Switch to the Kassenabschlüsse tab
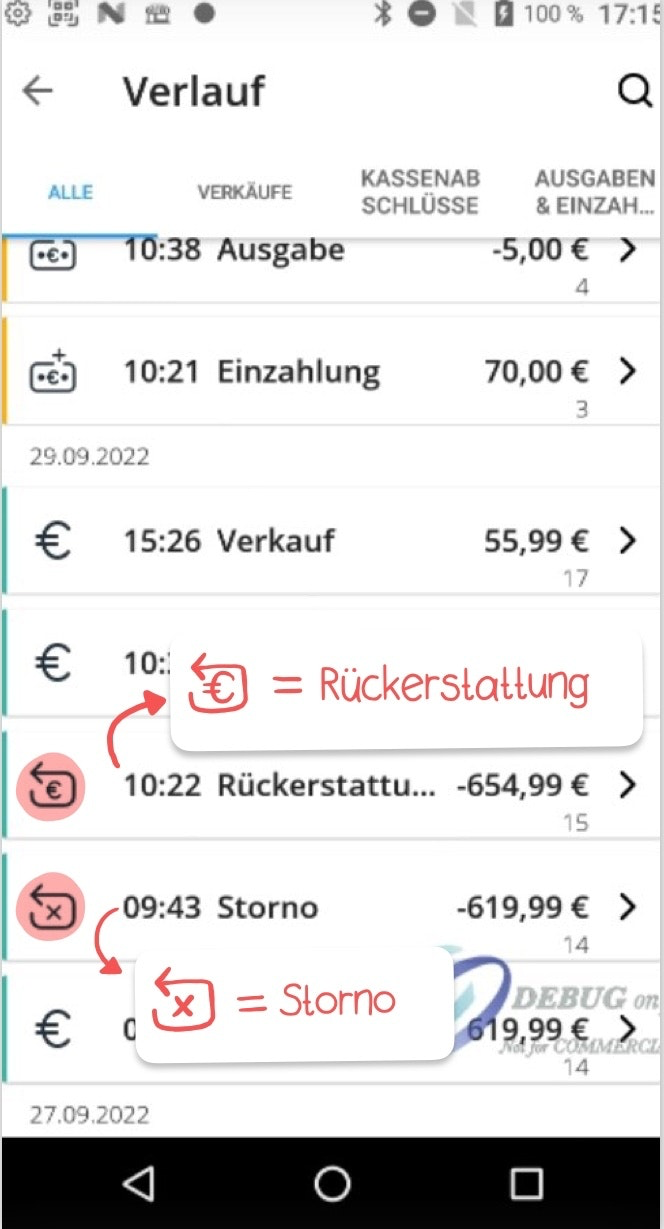The image size is (664, 1229). pos(420,192)
